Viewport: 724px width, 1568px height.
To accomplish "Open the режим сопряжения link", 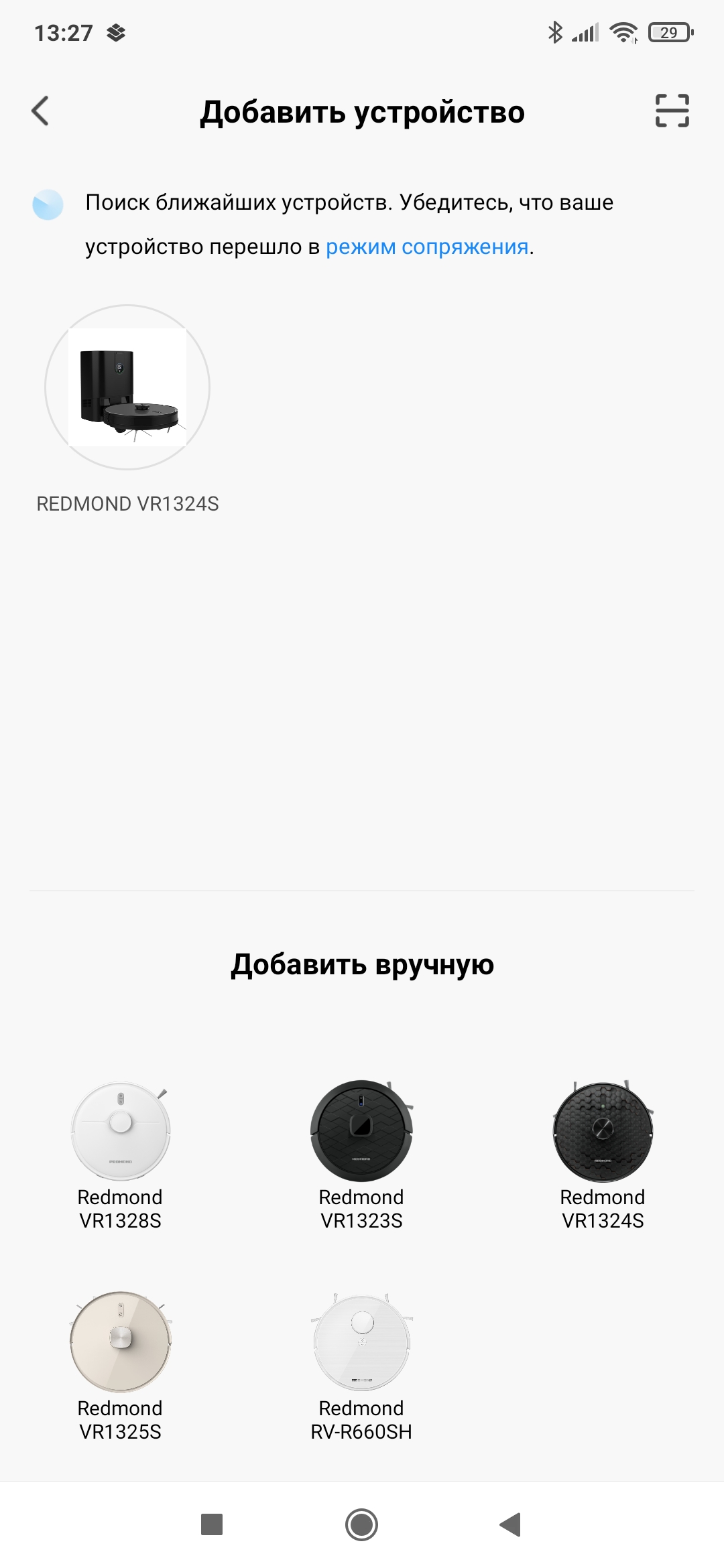I will pyautogui.click(x=427, y=247).
